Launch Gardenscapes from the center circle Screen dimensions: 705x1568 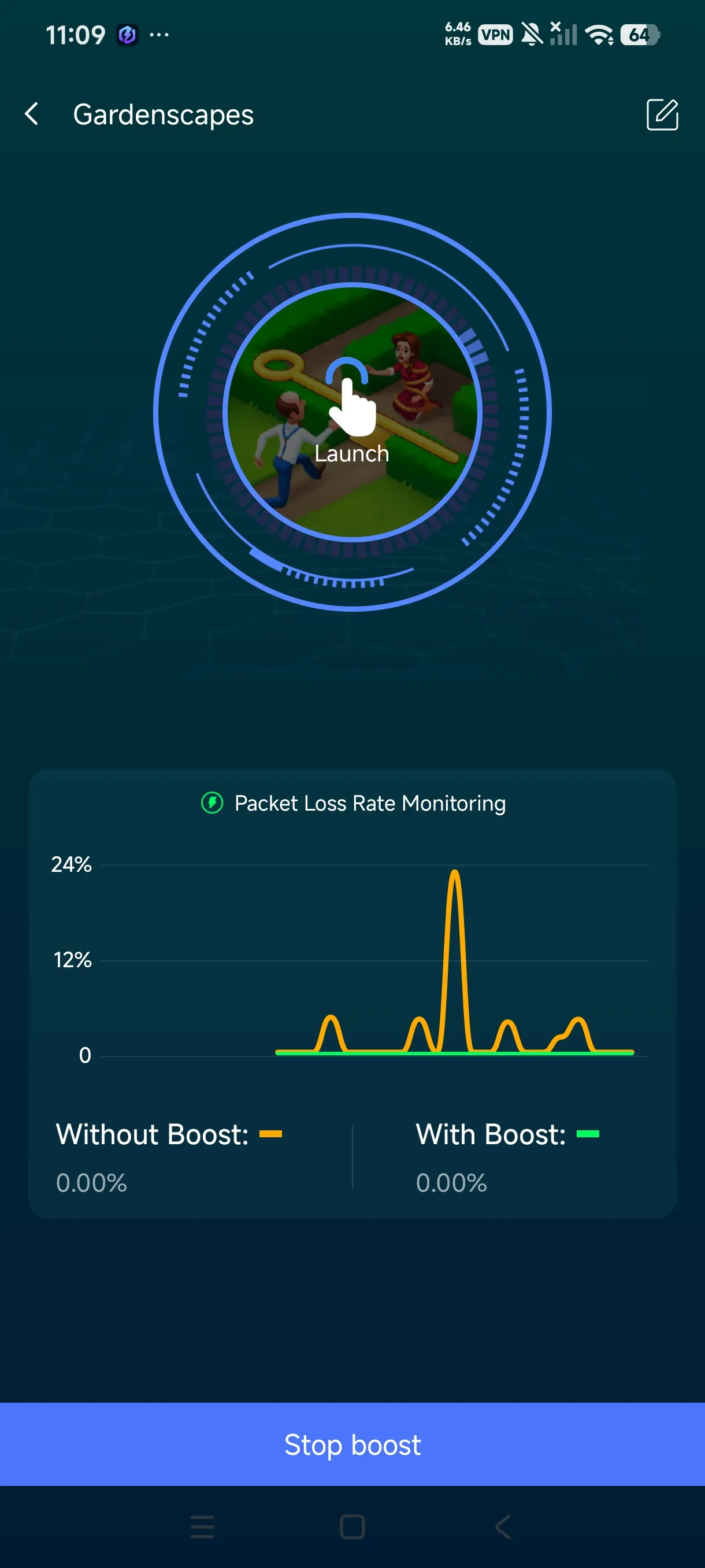click(x=352, y=412)
